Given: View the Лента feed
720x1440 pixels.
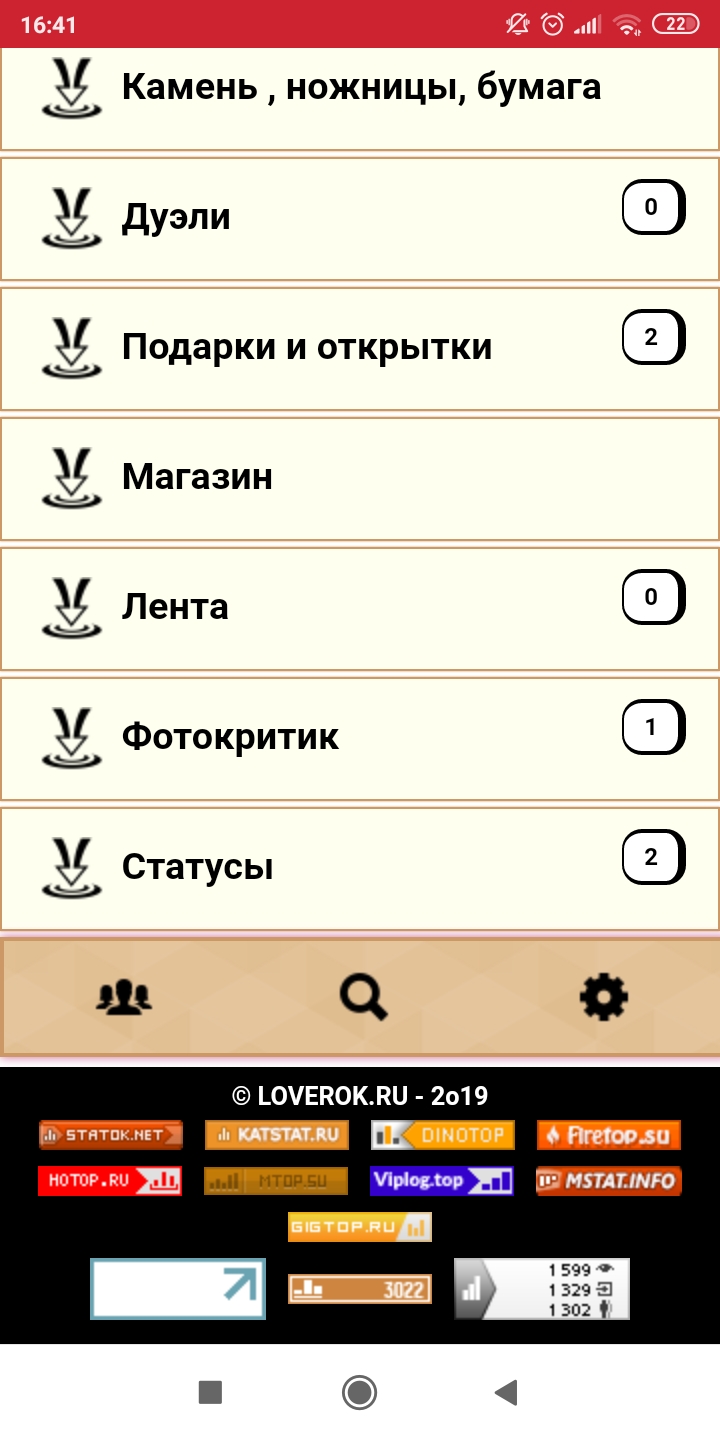Looking at the screenshot, I should pos(360,607).
